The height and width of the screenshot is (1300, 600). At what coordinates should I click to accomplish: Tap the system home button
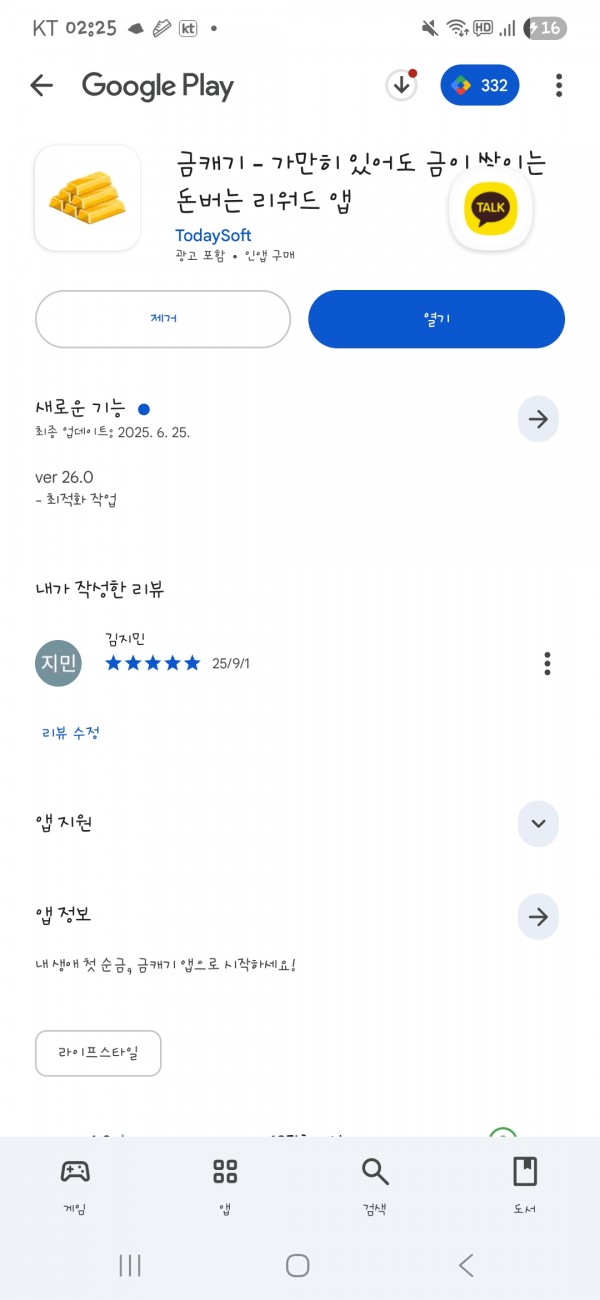point(298,1265)
